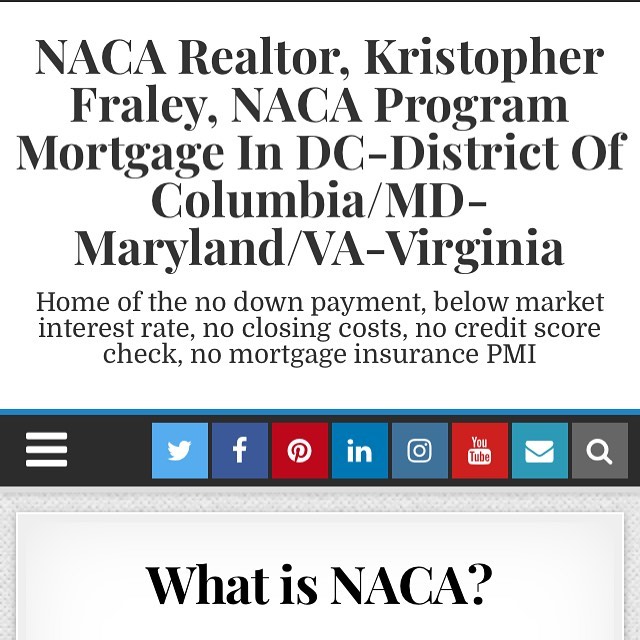Open the YouTube channel icon

click(x=480, y=451)
